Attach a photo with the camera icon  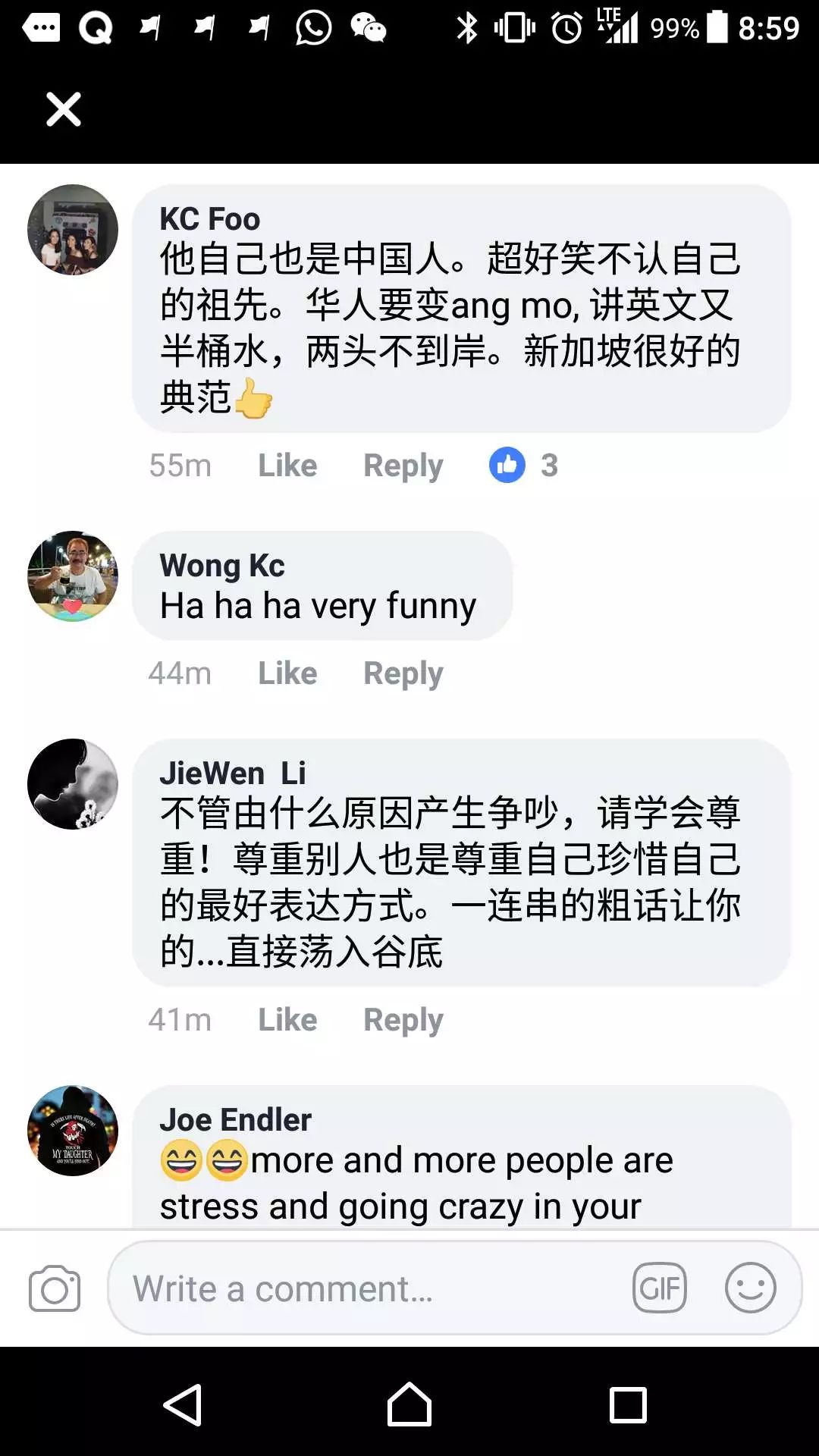[x=55, y=1288]
